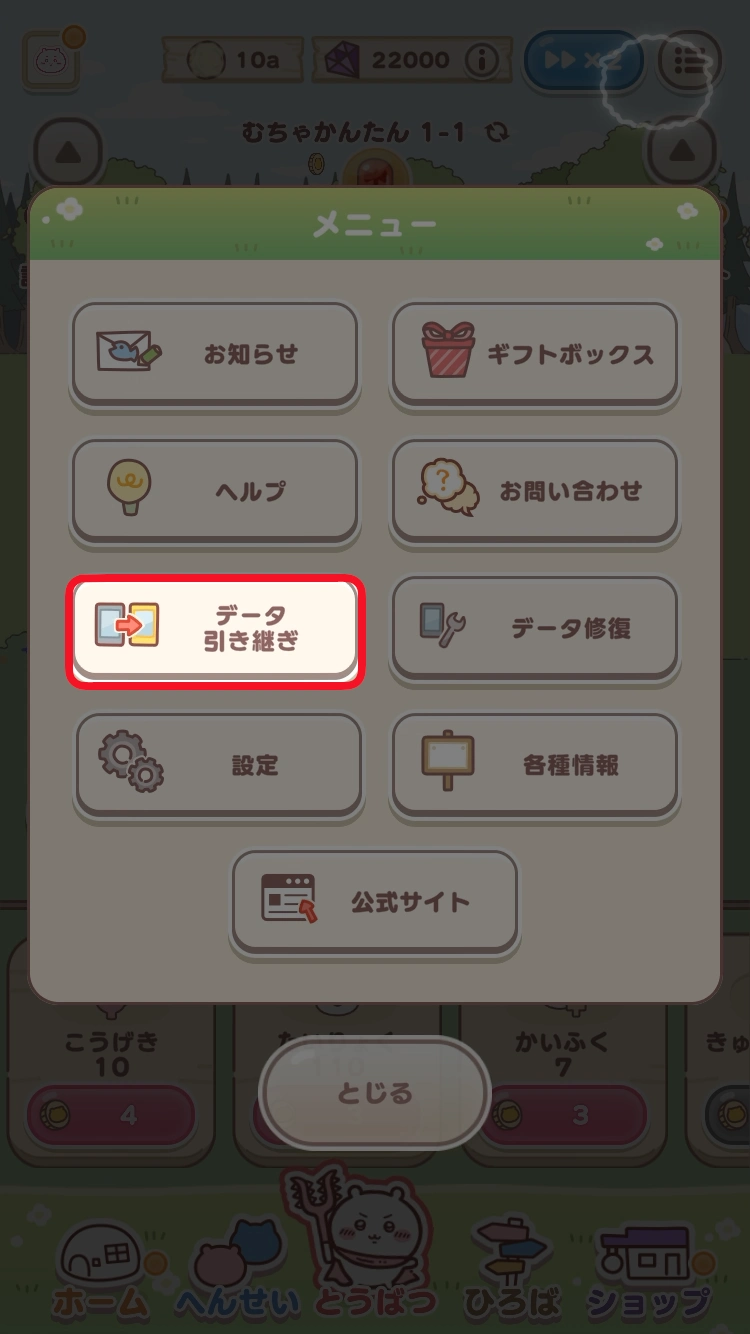
Task: Switch to the ホーム tab
Action: tap(100, 1265)
